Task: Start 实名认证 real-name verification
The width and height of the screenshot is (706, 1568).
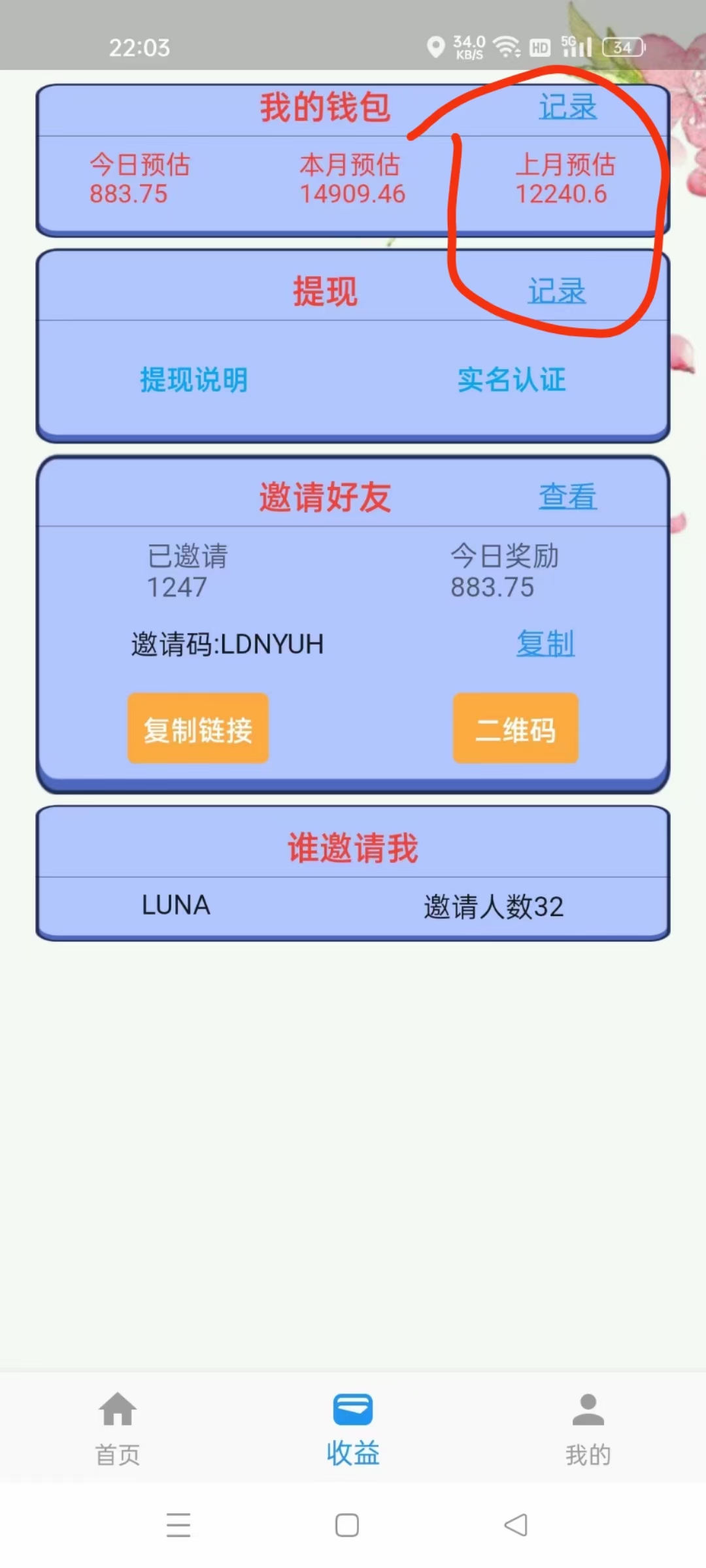Action: click(513, 380)
